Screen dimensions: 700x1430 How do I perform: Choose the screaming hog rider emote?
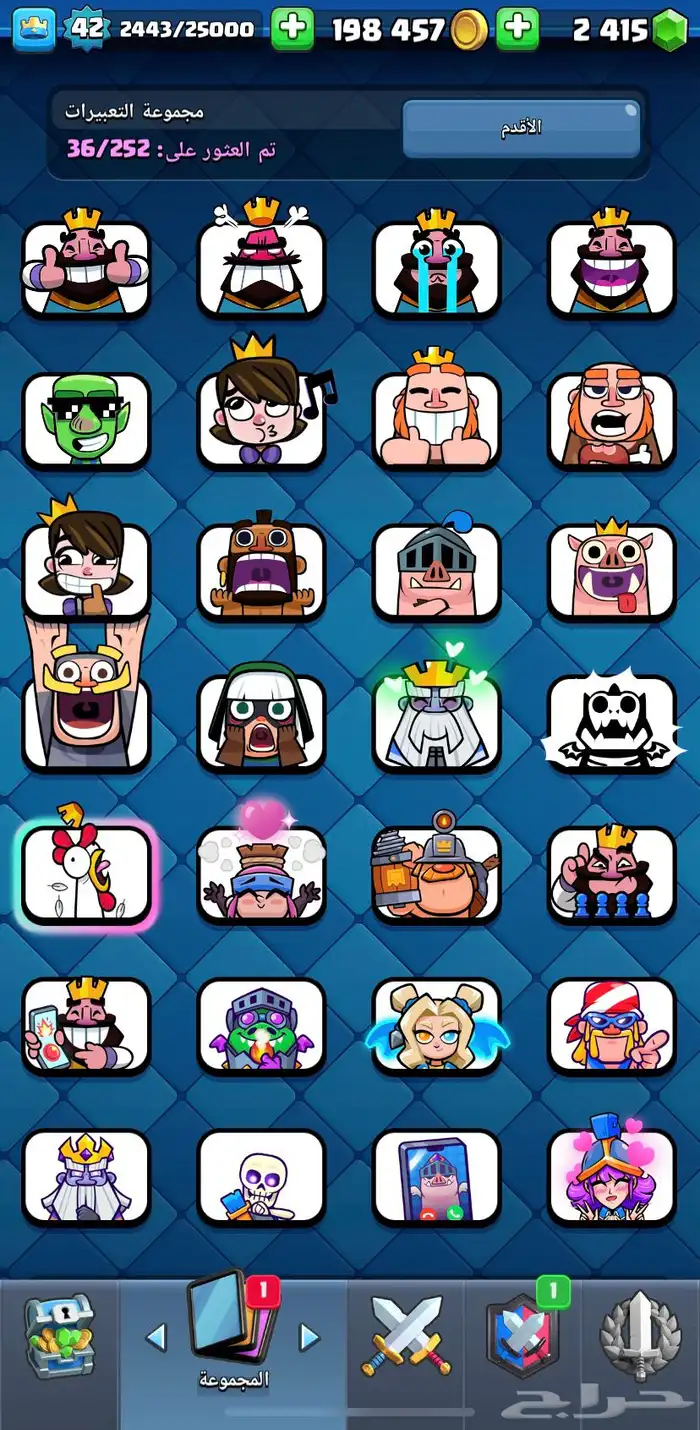(261, 570)
